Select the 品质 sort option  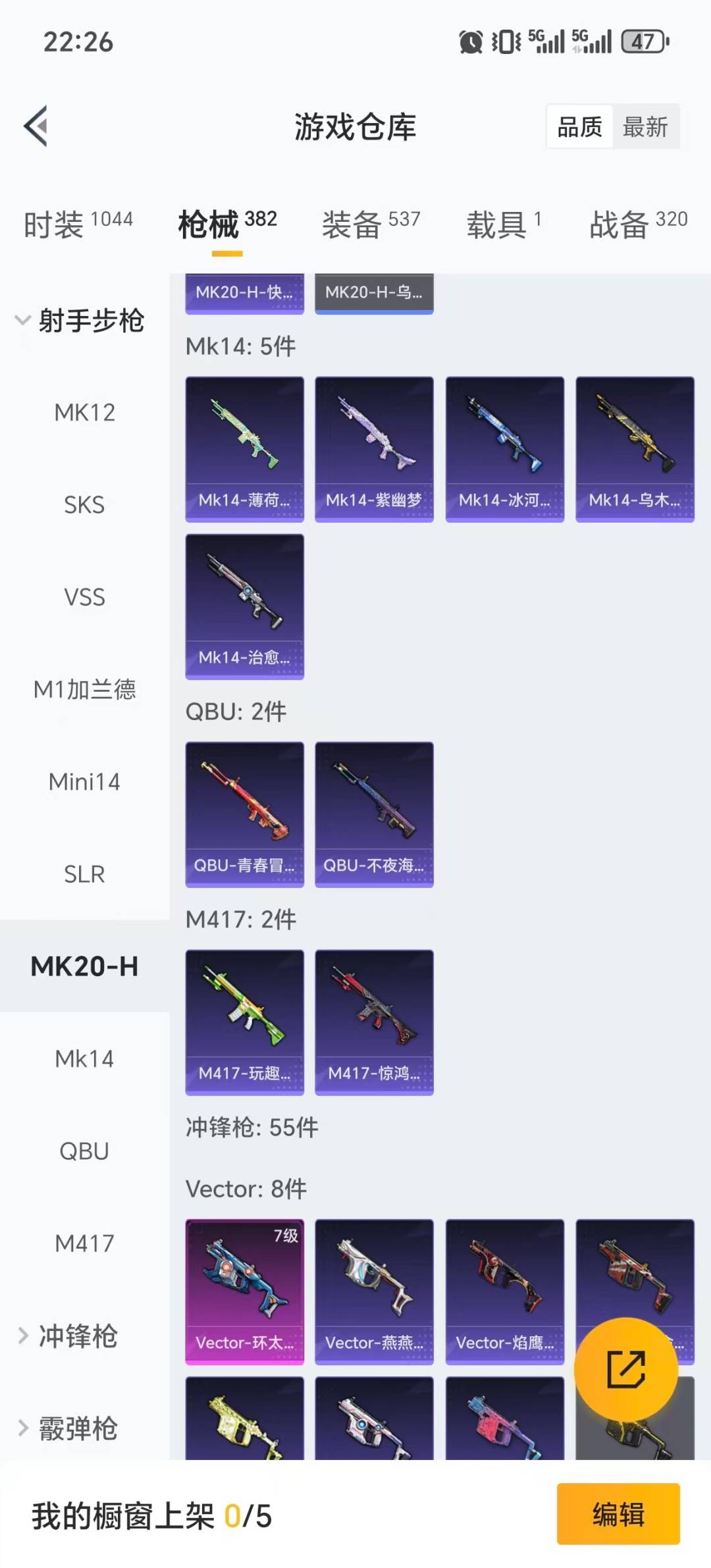(578, 126)
